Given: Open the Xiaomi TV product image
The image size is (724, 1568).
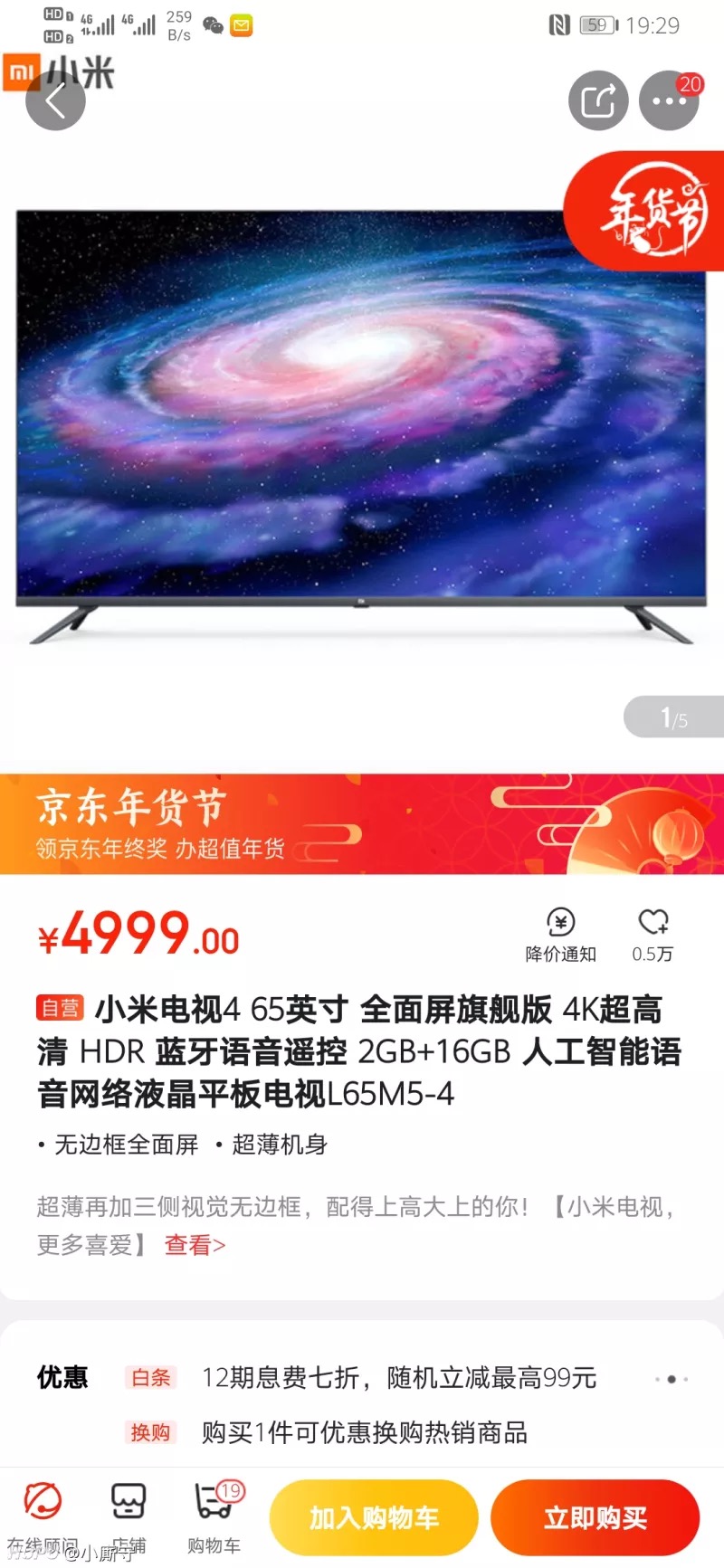Looking at the screenshot, I should [362, 425].
